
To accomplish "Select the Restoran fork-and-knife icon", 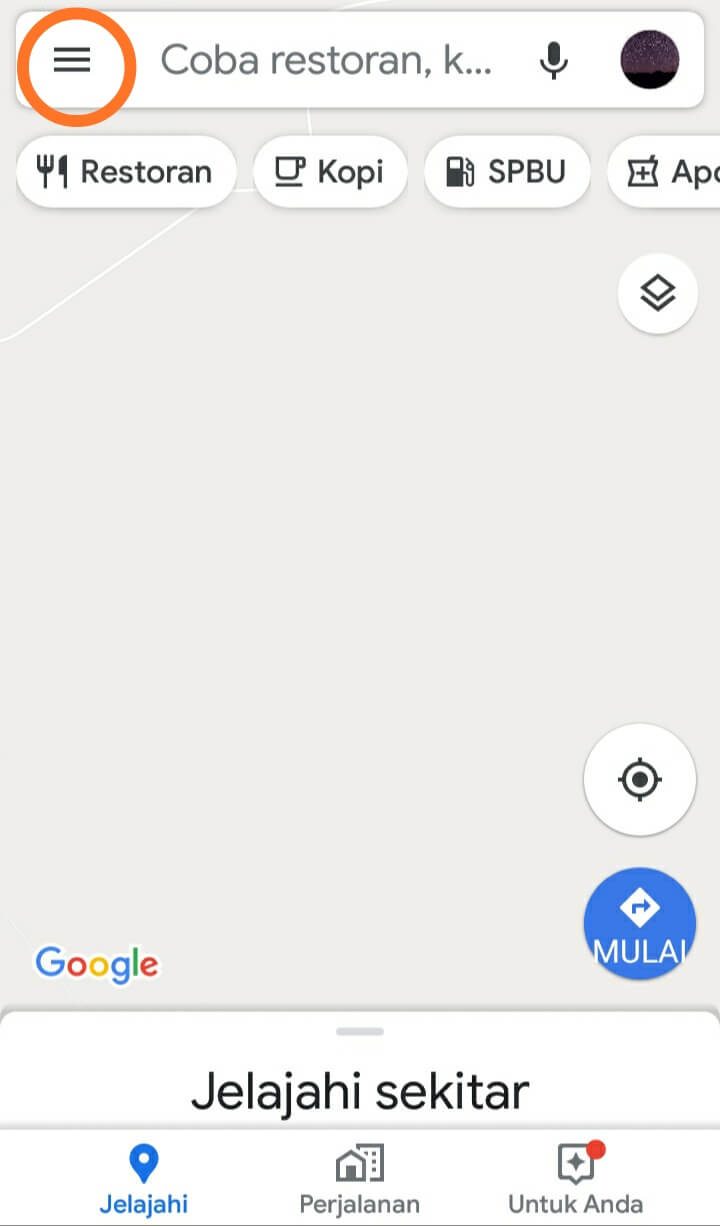I will [x=51, y=171].
